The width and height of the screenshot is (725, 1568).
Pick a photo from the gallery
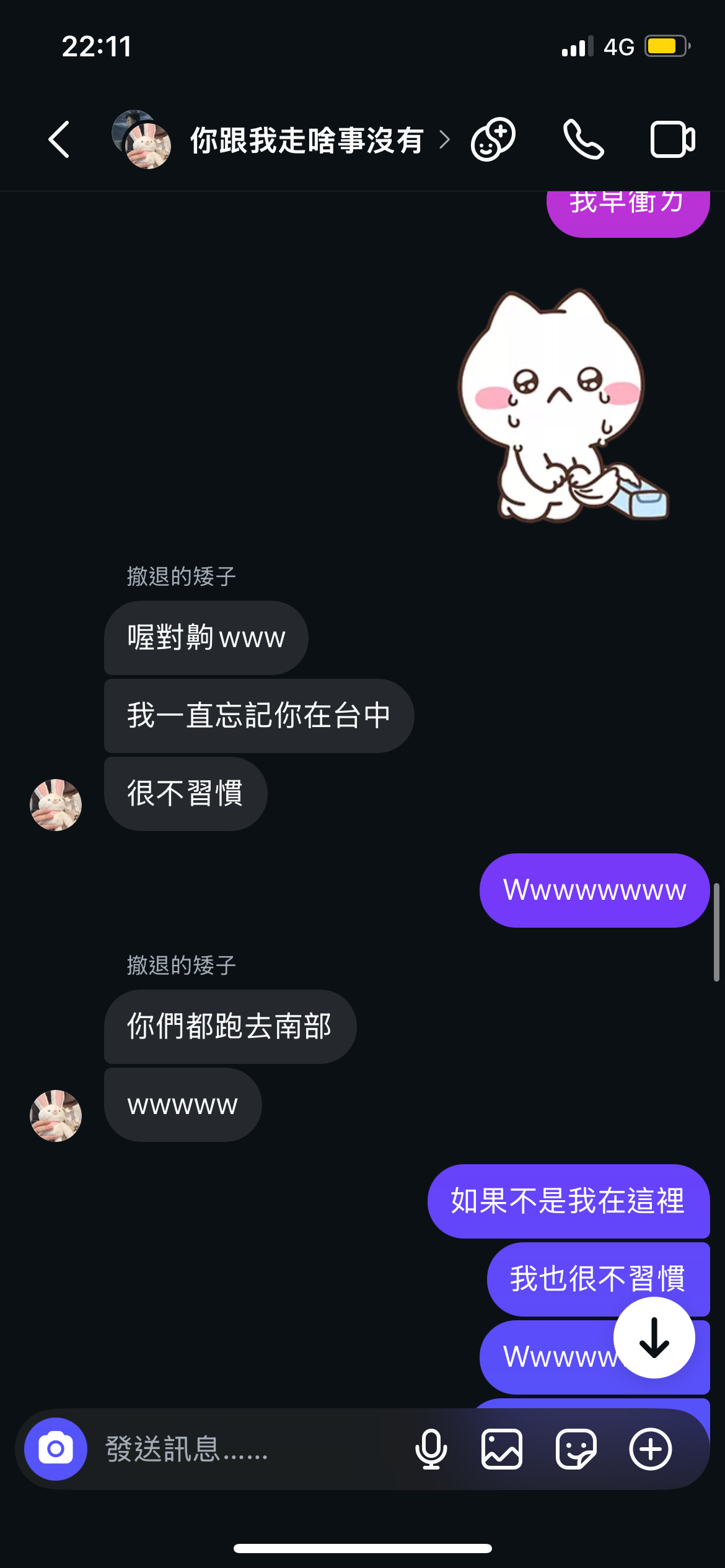(502, 1449)
